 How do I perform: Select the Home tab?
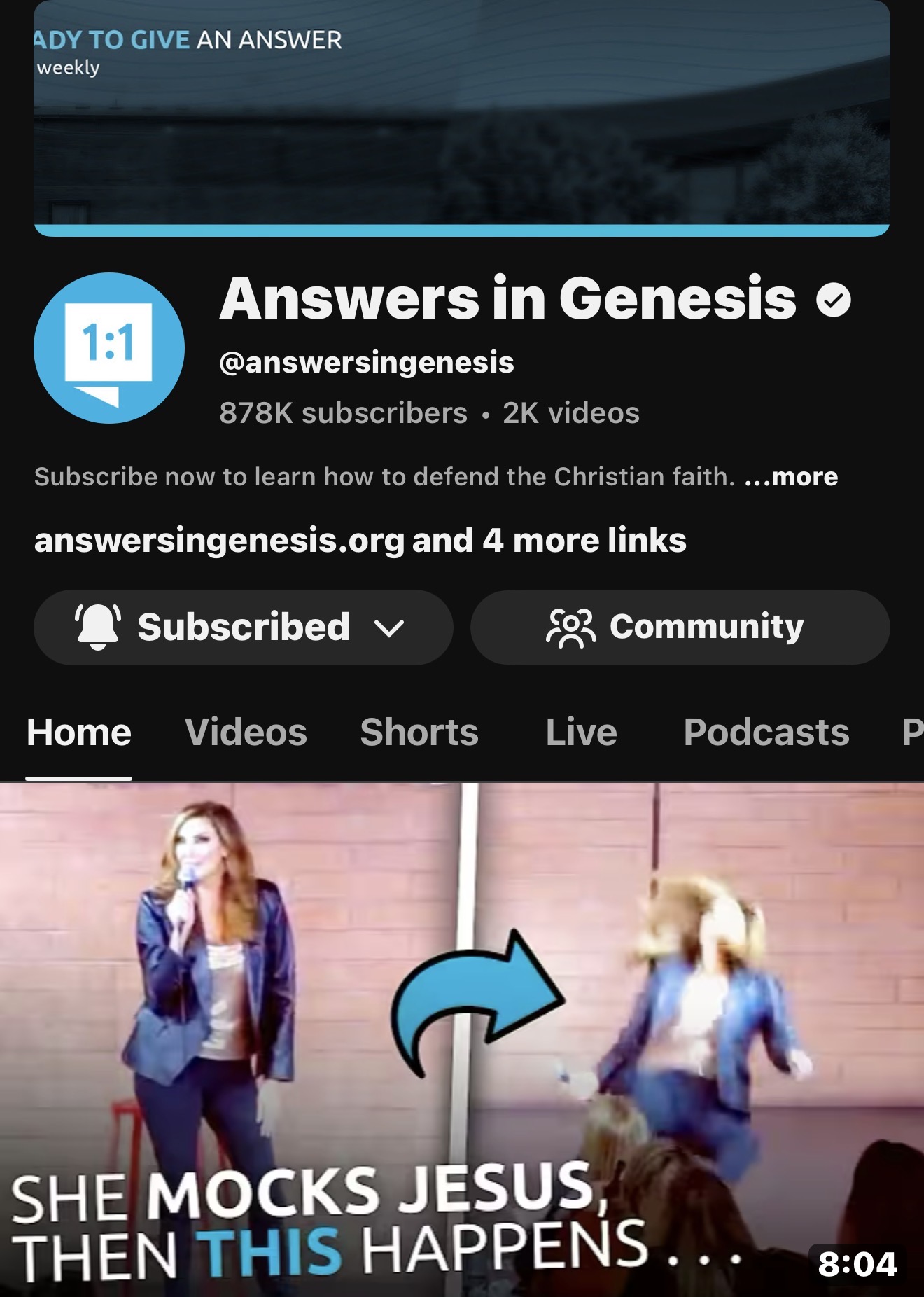[79, 733]
